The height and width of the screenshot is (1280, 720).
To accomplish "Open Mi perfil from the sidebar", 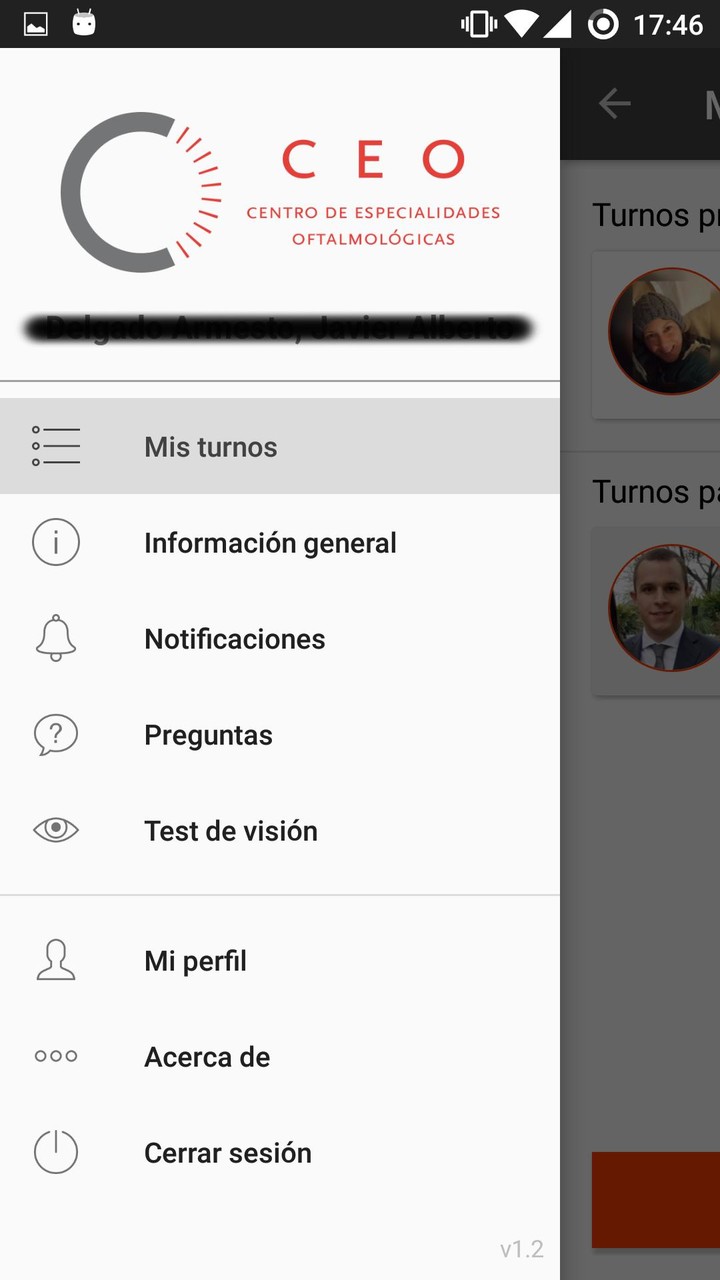I will coord(195,959).
